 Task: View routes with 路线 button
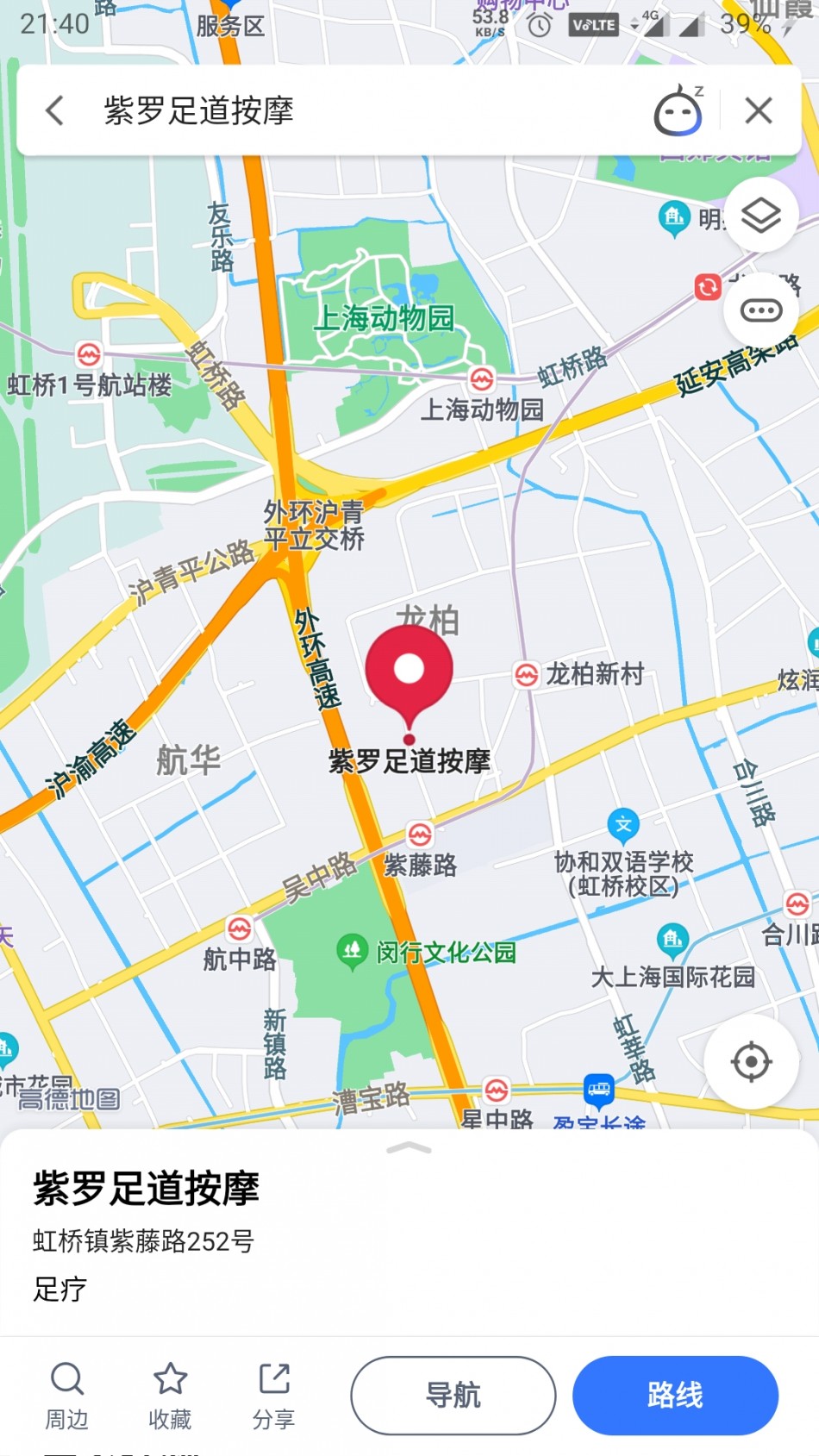coord(675,1395)
